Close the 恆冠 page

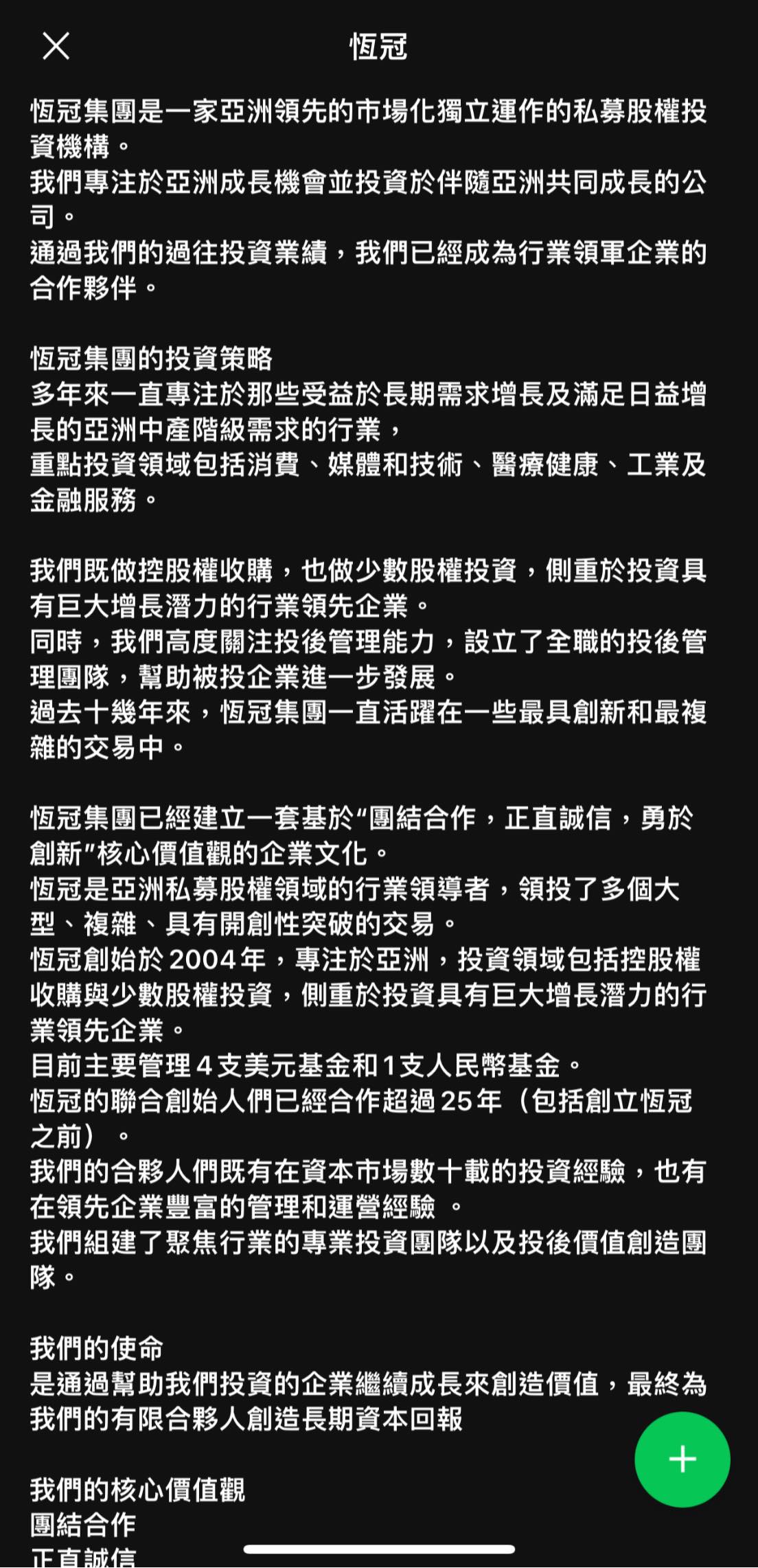coord(56,46)
